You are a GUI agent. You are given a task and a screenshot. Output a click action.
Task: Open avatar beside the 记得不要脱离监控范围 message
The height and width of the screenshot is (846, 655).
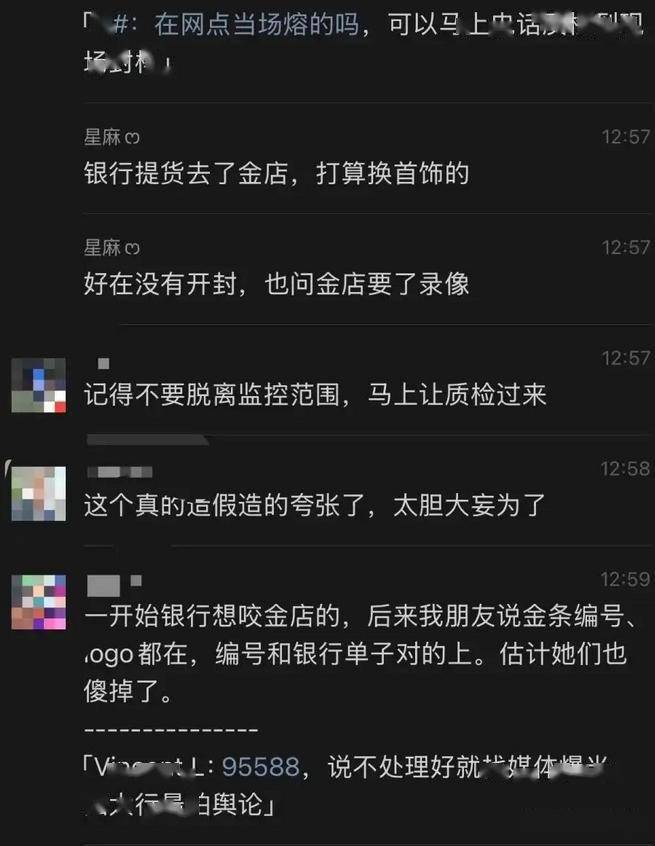pos(38,385)
